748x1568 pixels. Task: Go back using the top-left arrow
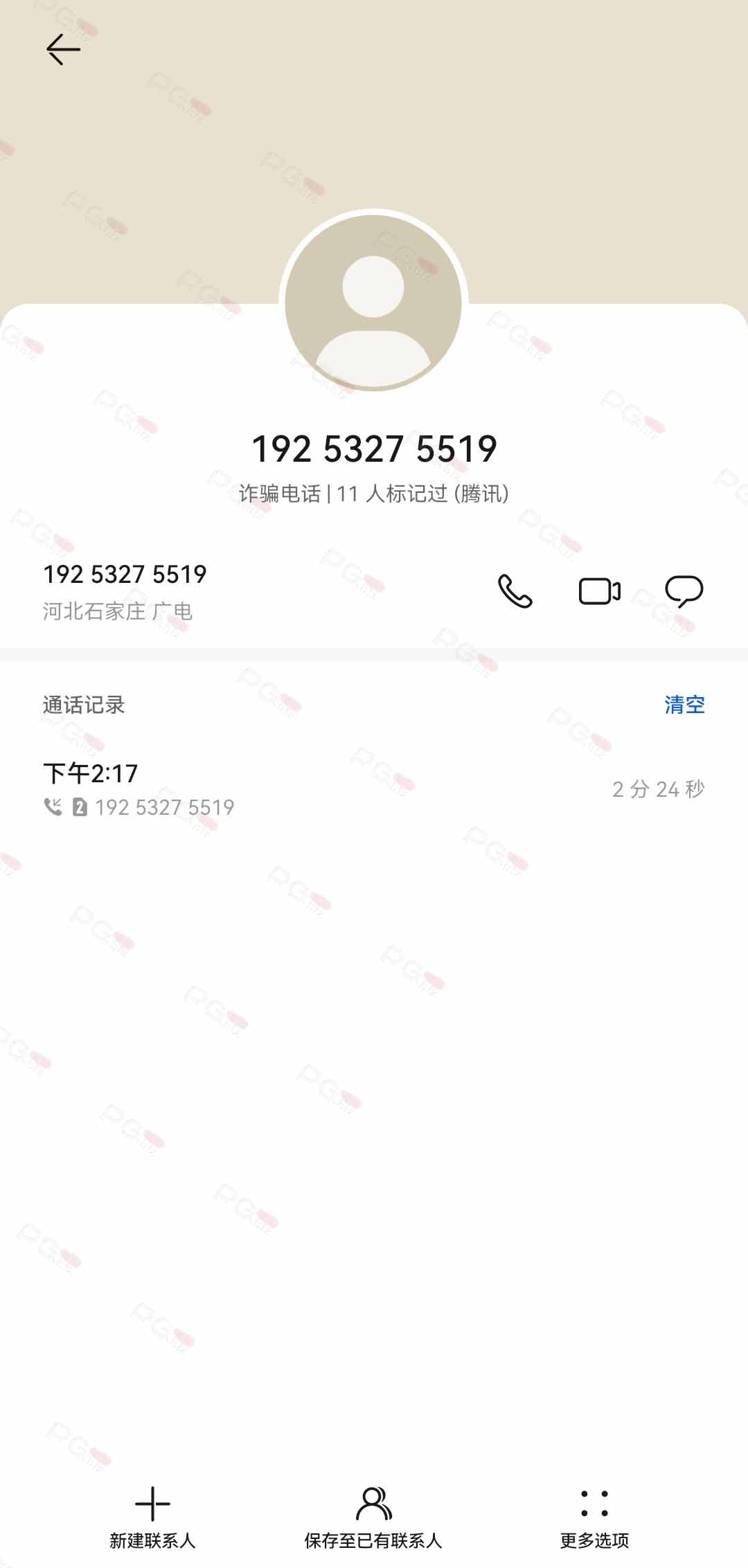click(x=63, y=49)
